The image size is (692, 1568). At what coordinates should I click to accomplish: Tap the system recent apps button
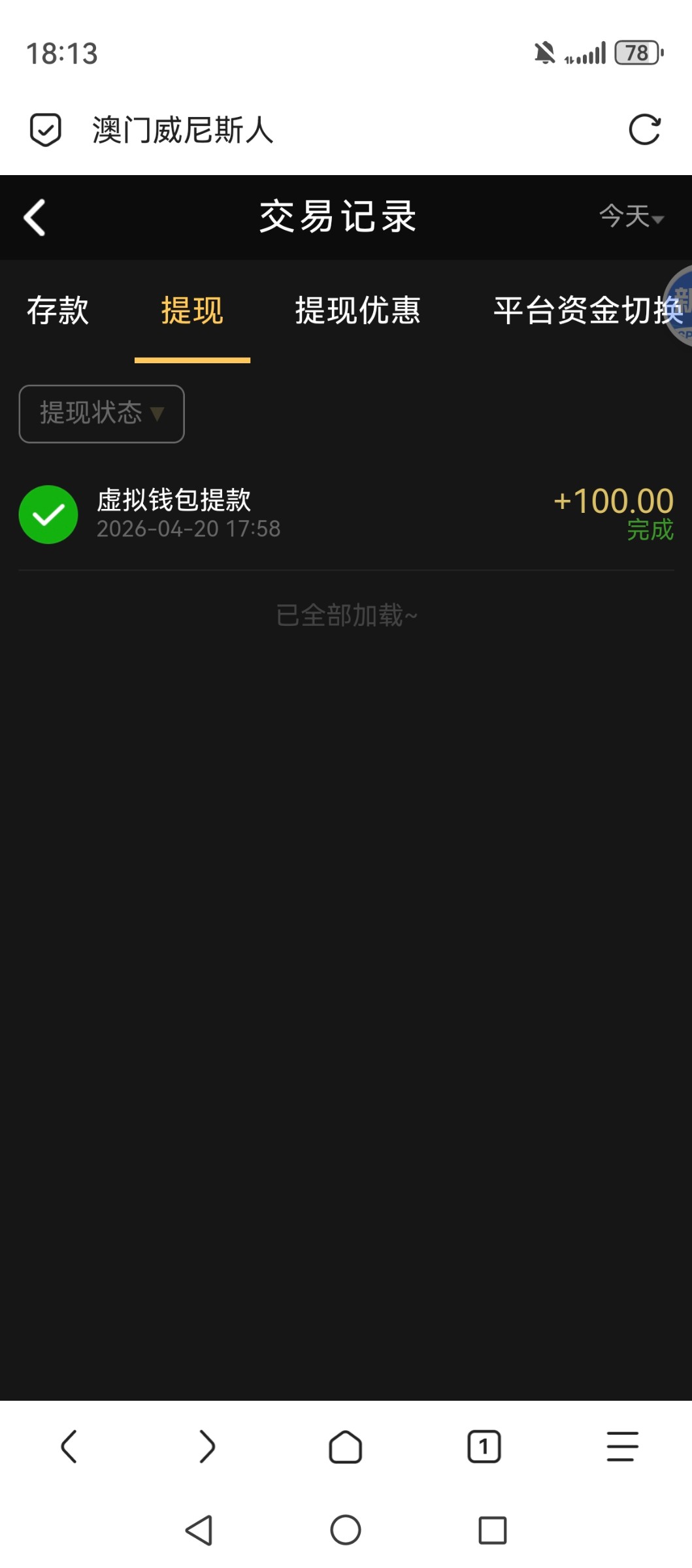point(492,1530)
